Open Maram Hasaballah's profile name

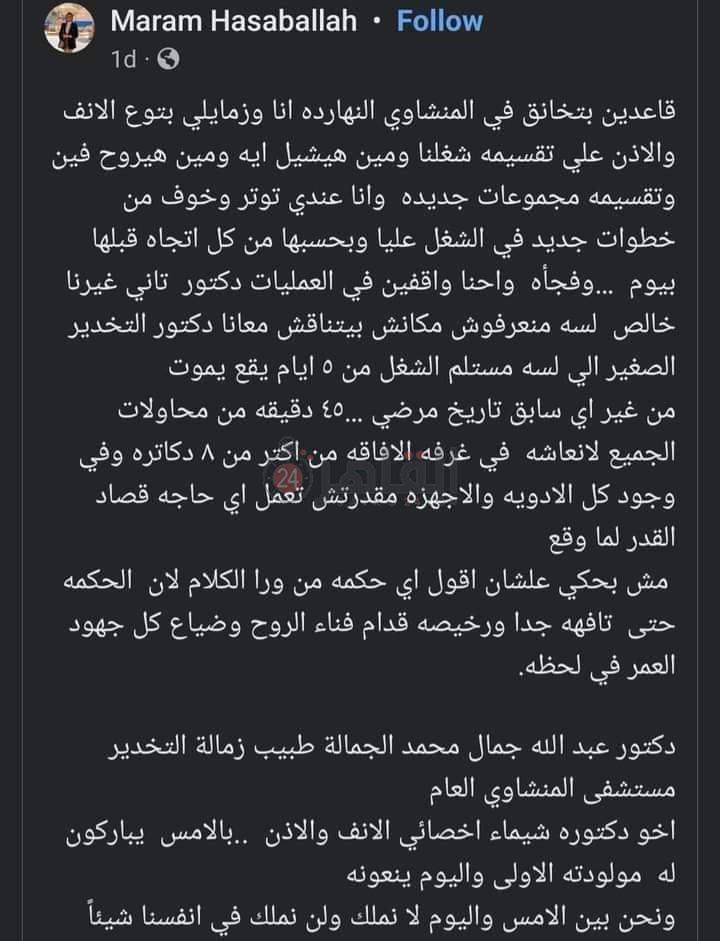(232, 21)
